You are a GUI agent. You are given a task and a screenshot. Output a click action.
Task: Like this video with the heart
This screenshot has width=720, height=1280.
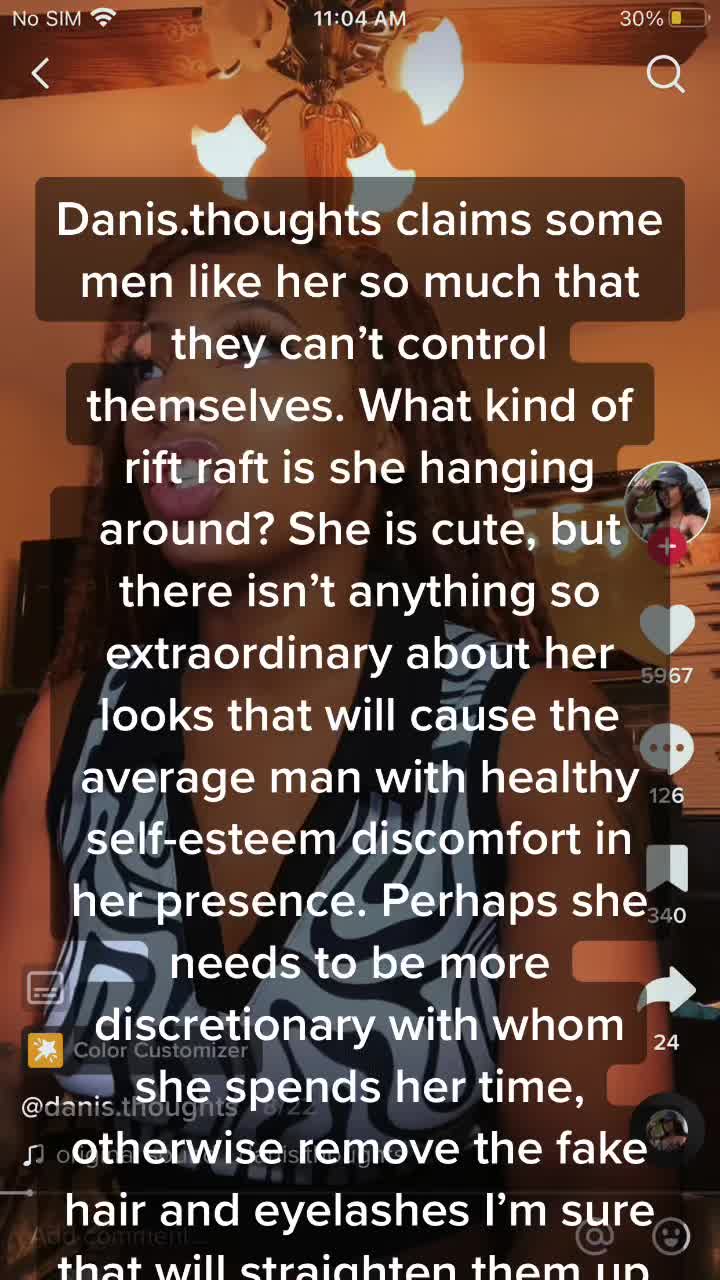click(x=667, y=630)
